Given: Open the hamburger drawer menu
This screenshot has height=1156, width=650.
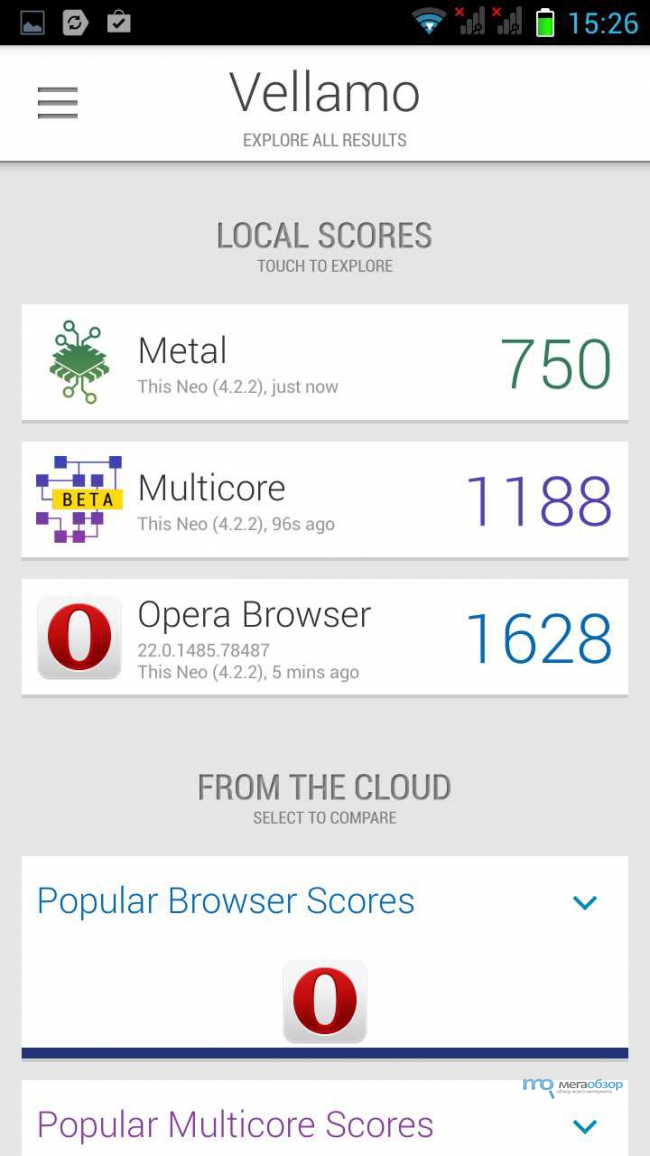Looking at the screenshot, I should coord(58,103).
